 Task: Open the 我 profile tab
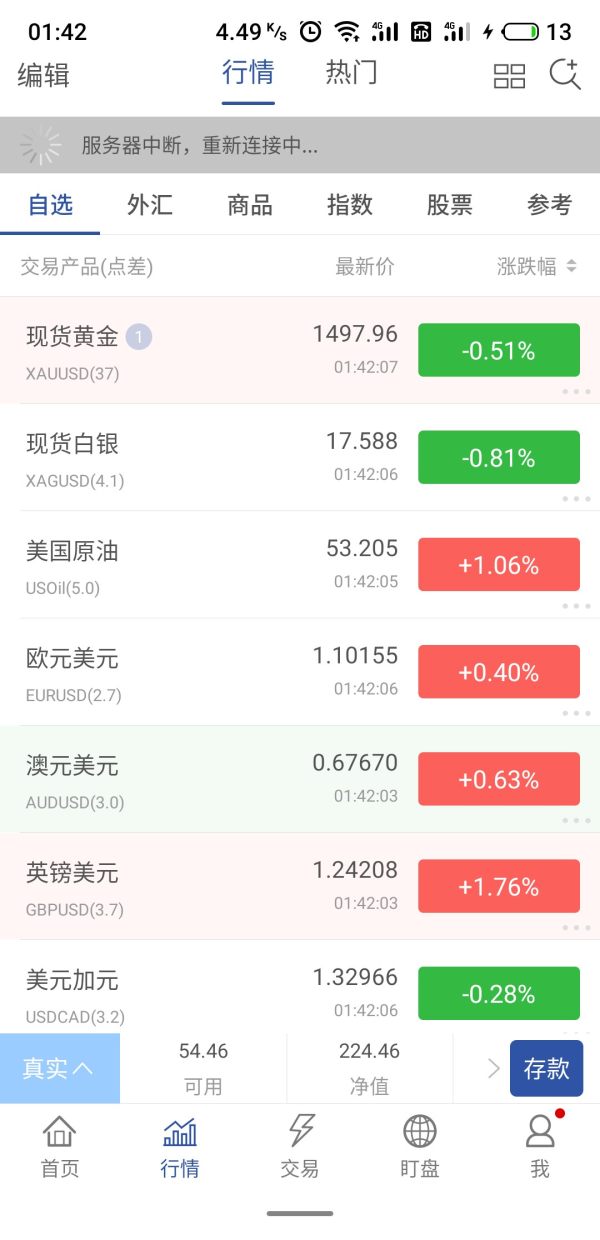point(540,1147)
